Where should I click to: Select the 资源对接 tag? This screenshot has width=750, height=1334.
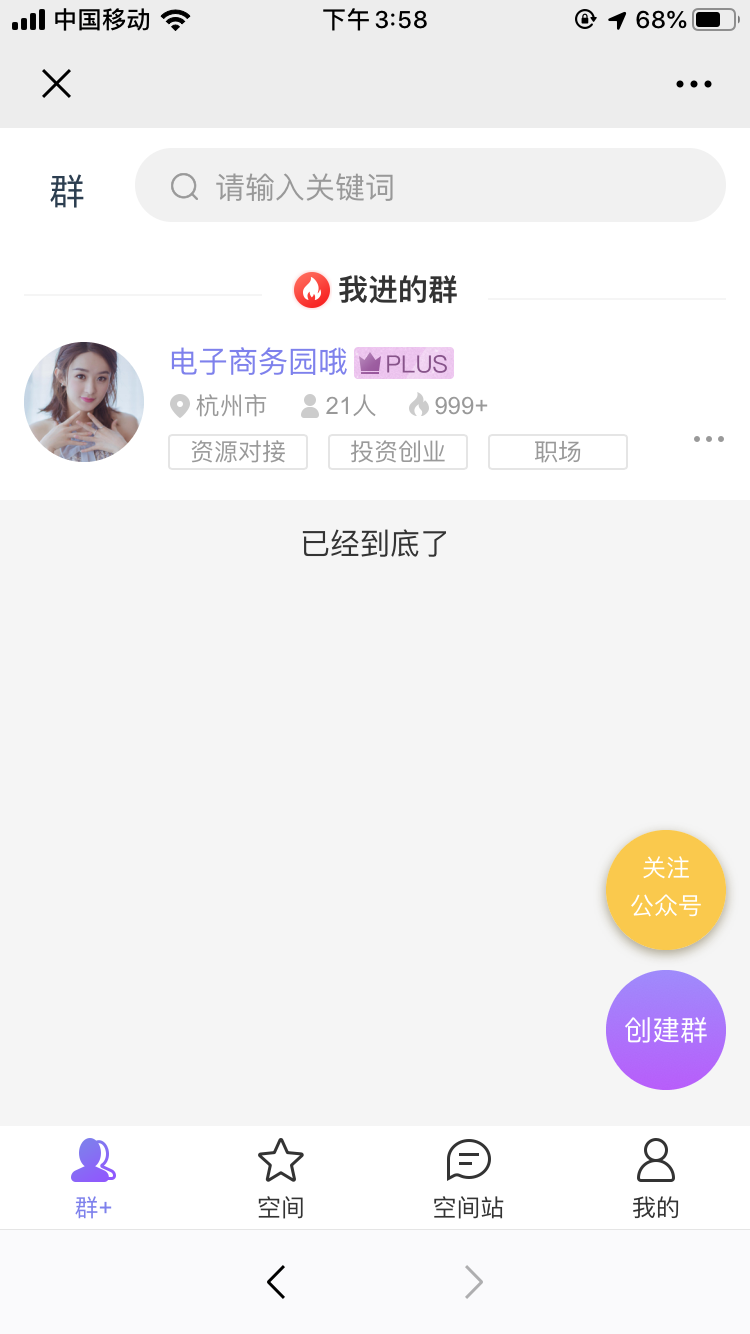click(x=238, y=452)
